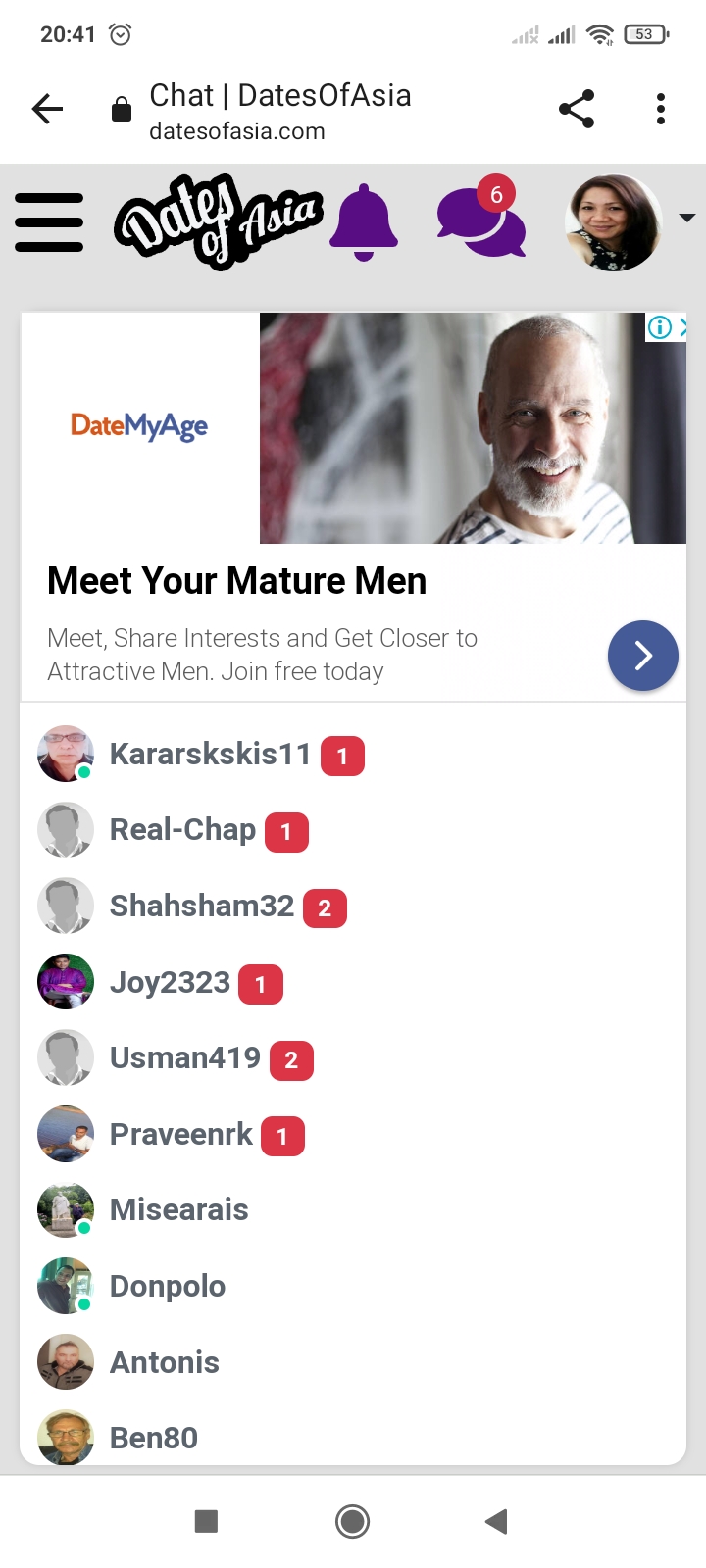This screenshot has height=1568, width=706.
Task: Open the chat with Donpolo
Action: (131, 1287)
